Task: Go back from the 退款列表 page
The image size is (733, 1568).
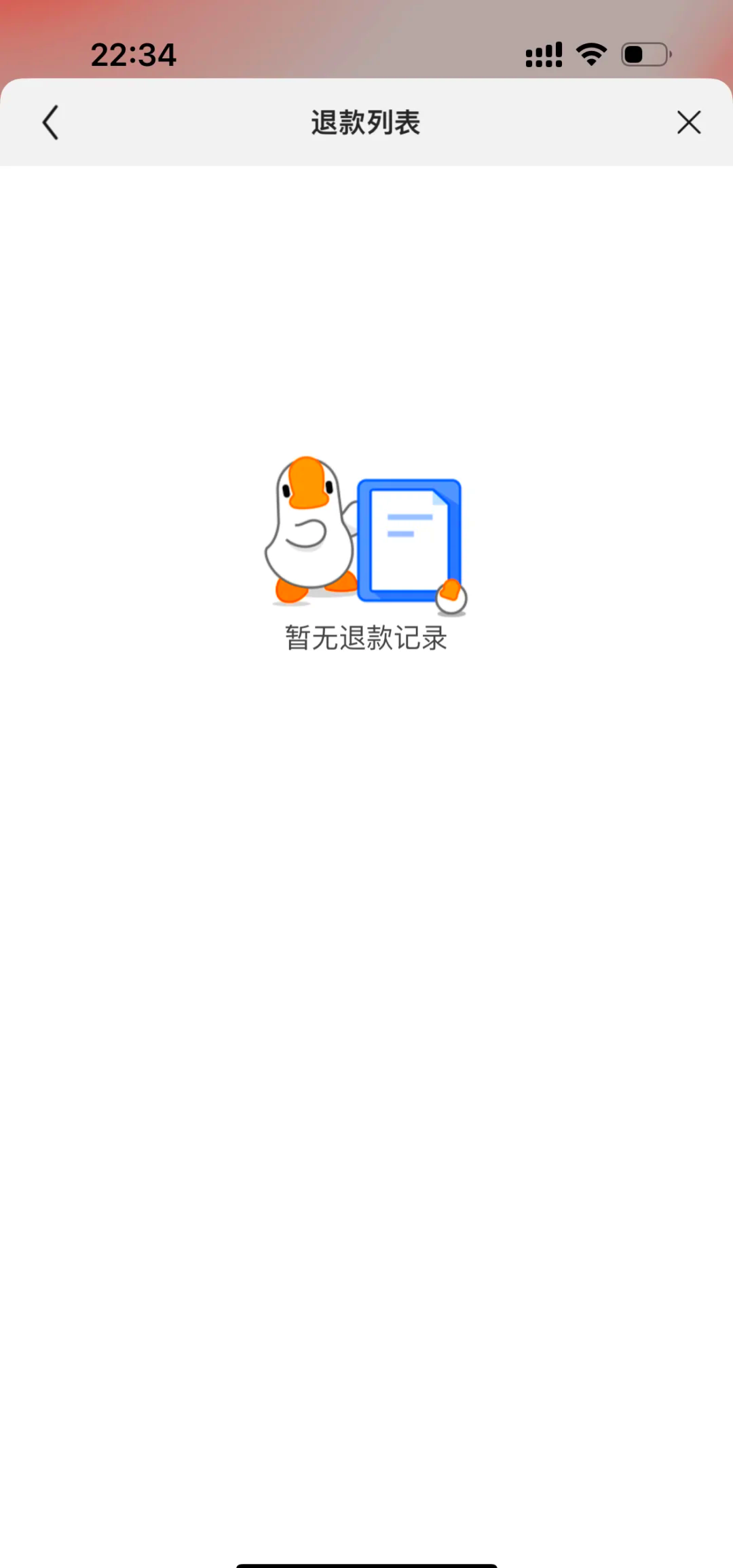Action: click(51, 123)
